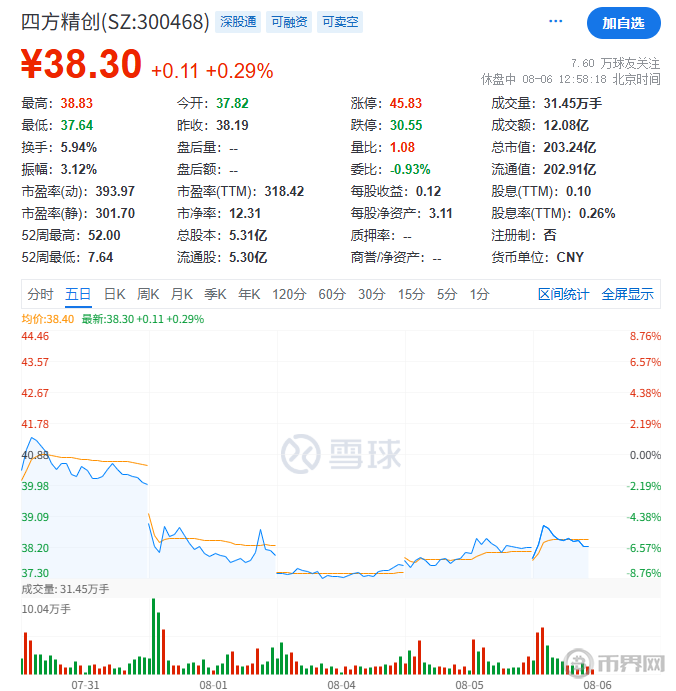This screenshot has width=676, height=691.
Task: Switch to the 30分 interval
Action: pos(371,294)
